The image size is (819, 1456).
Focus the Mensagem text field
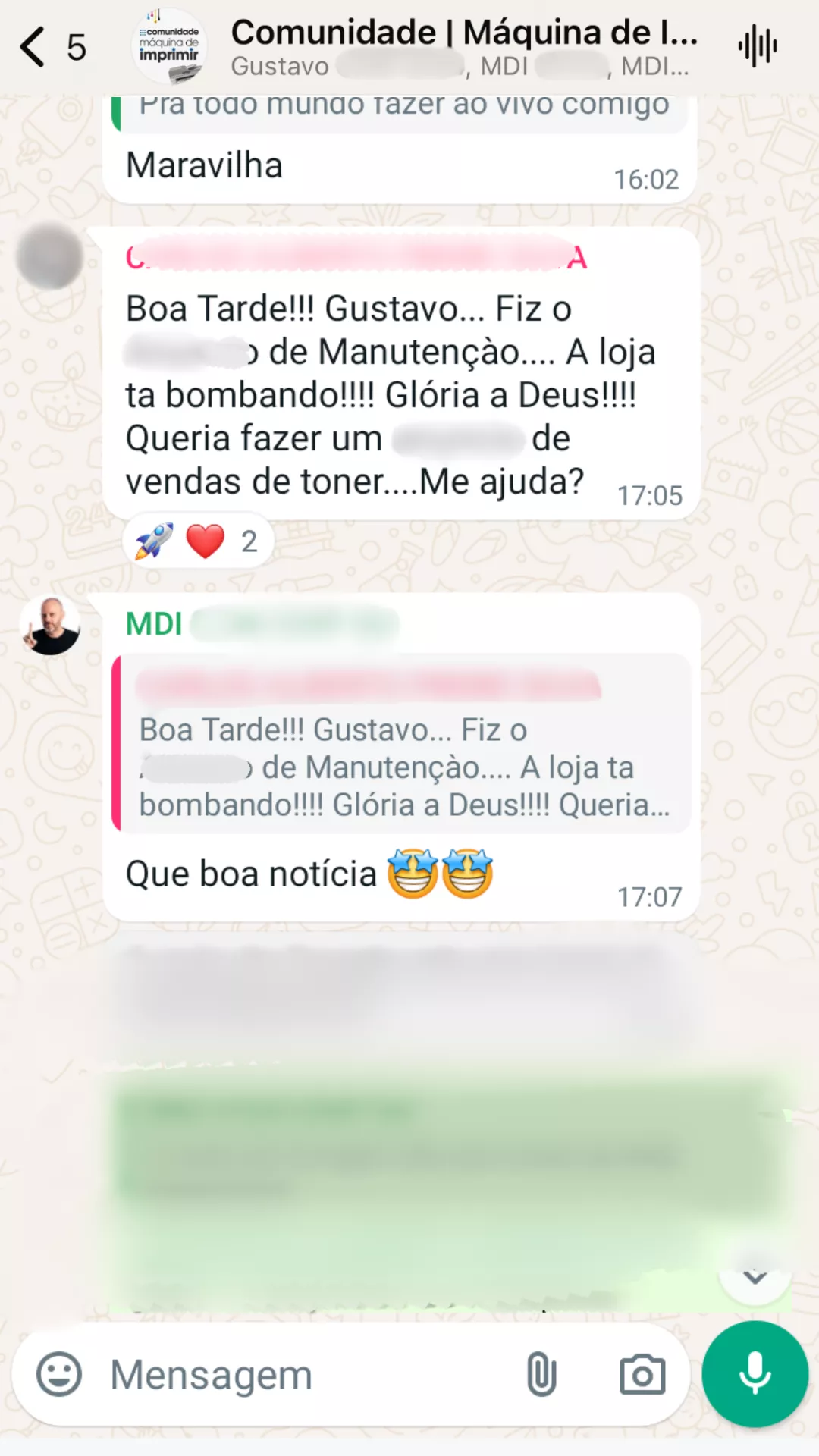click(303, 1374)
